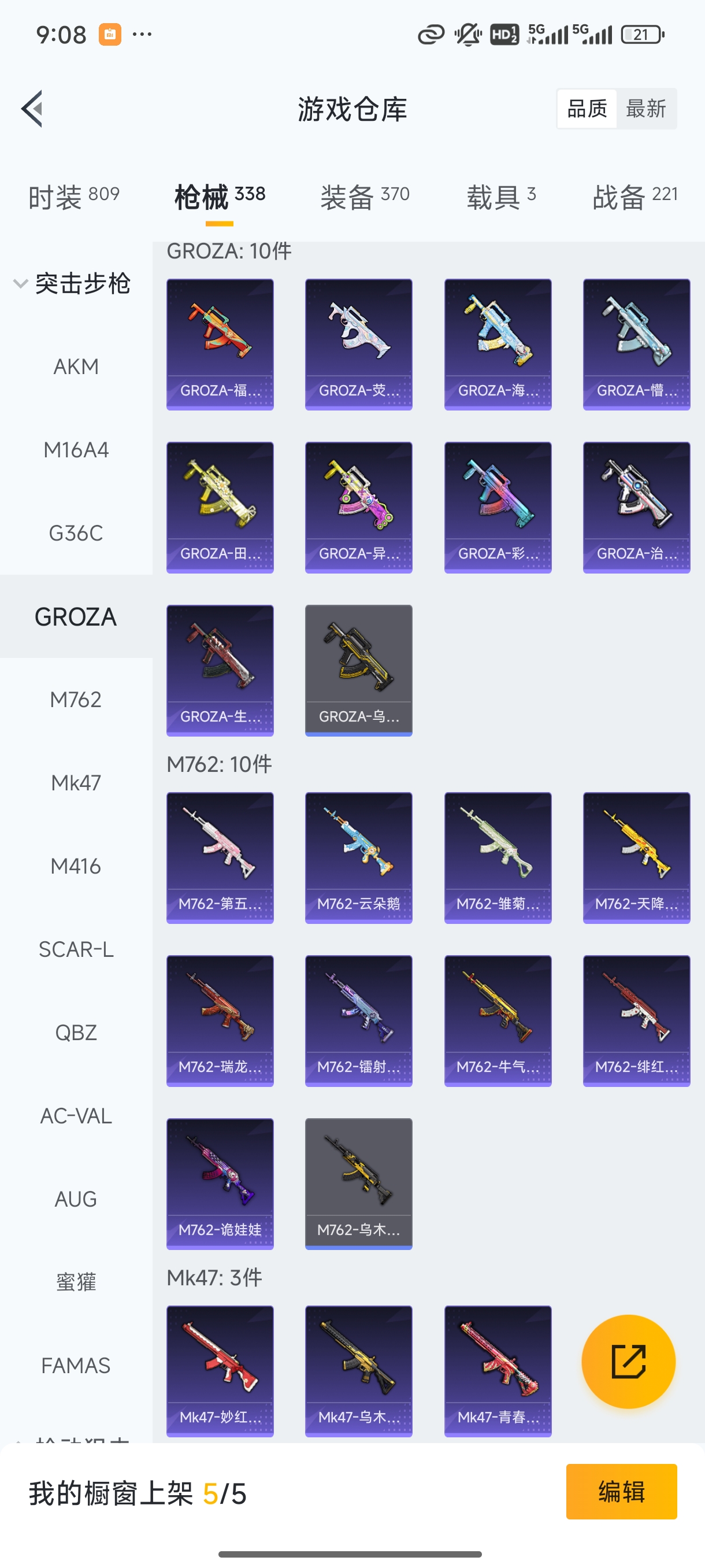Open the M762-诡娃娃 skin
The width and height of the screenshot is (705, 1568).
220,1184
